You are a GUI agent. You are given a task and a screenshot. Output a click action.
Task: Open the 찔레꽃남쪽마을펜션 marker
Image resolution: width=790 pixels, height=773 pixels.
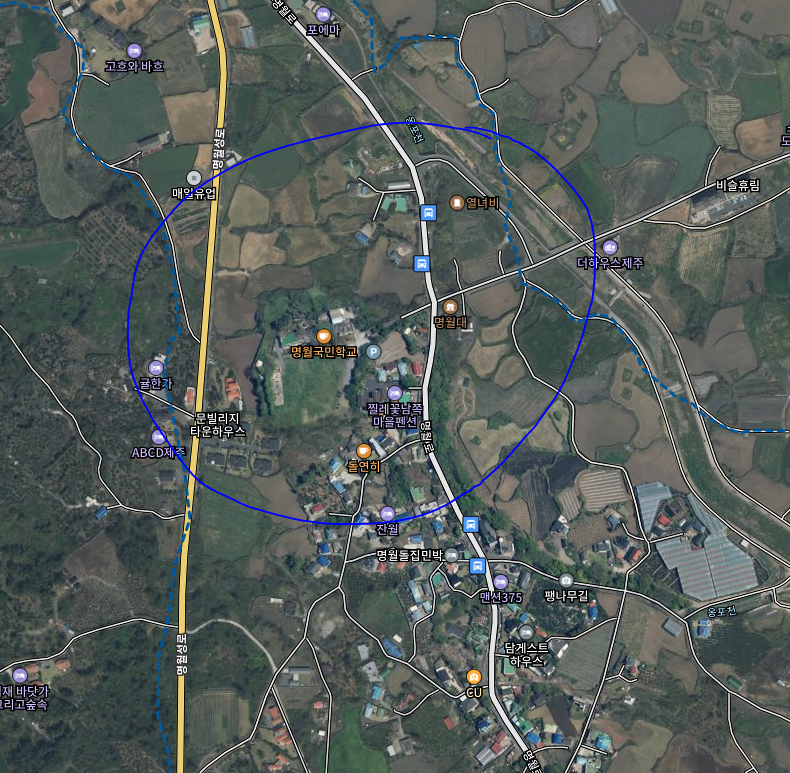tap(395, 392)
